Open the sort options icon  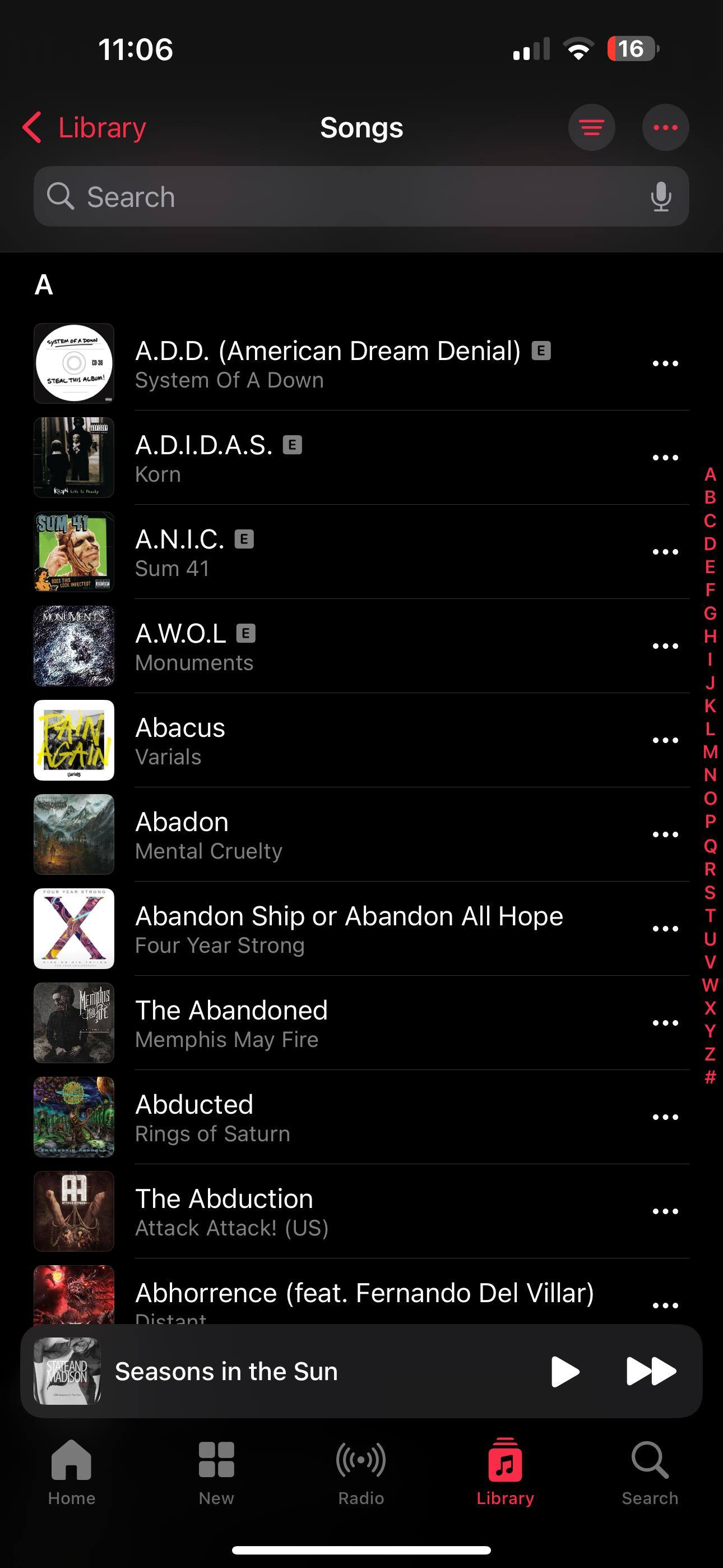pyautogui.click(x=591, y=128)
